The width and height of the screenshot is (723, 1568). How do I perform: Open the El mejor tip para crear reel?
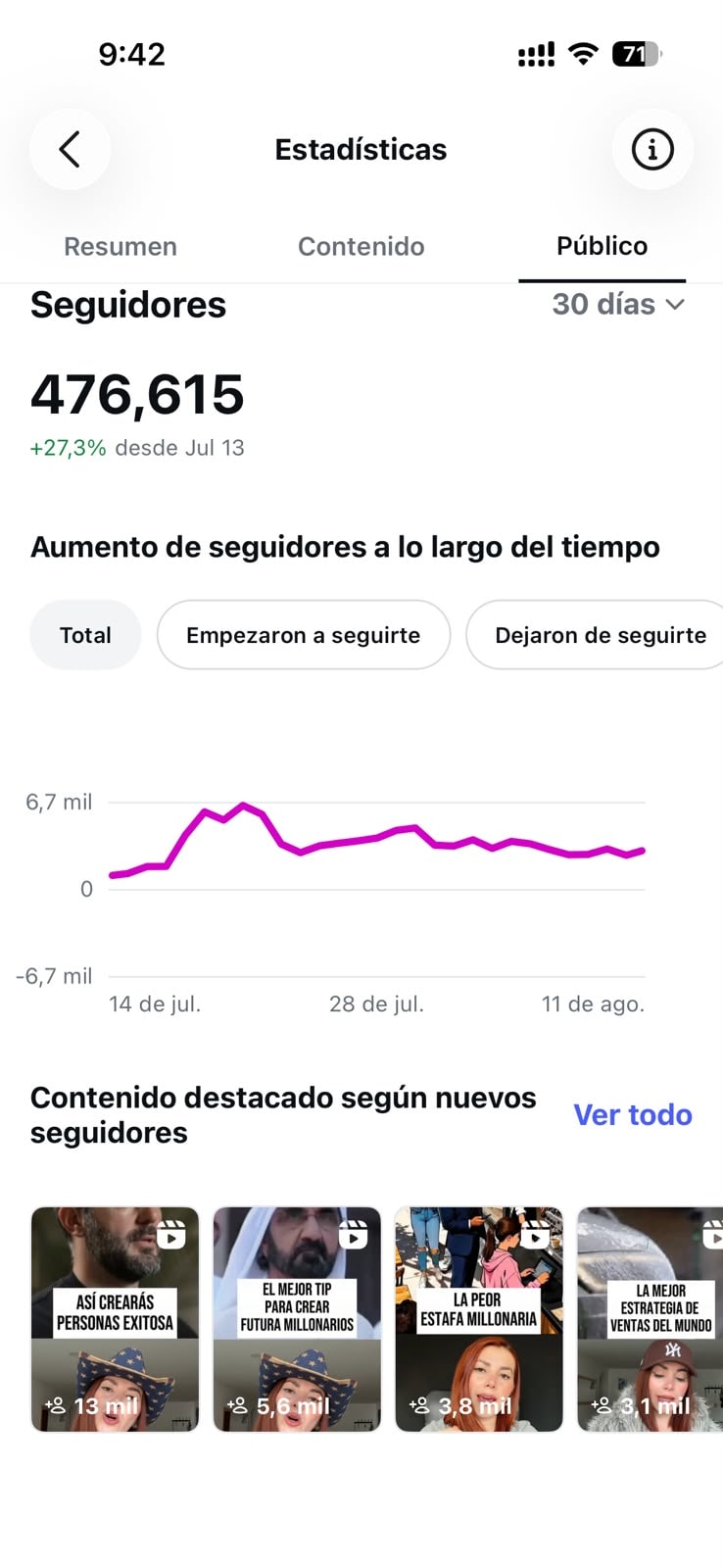point(297,1319)
